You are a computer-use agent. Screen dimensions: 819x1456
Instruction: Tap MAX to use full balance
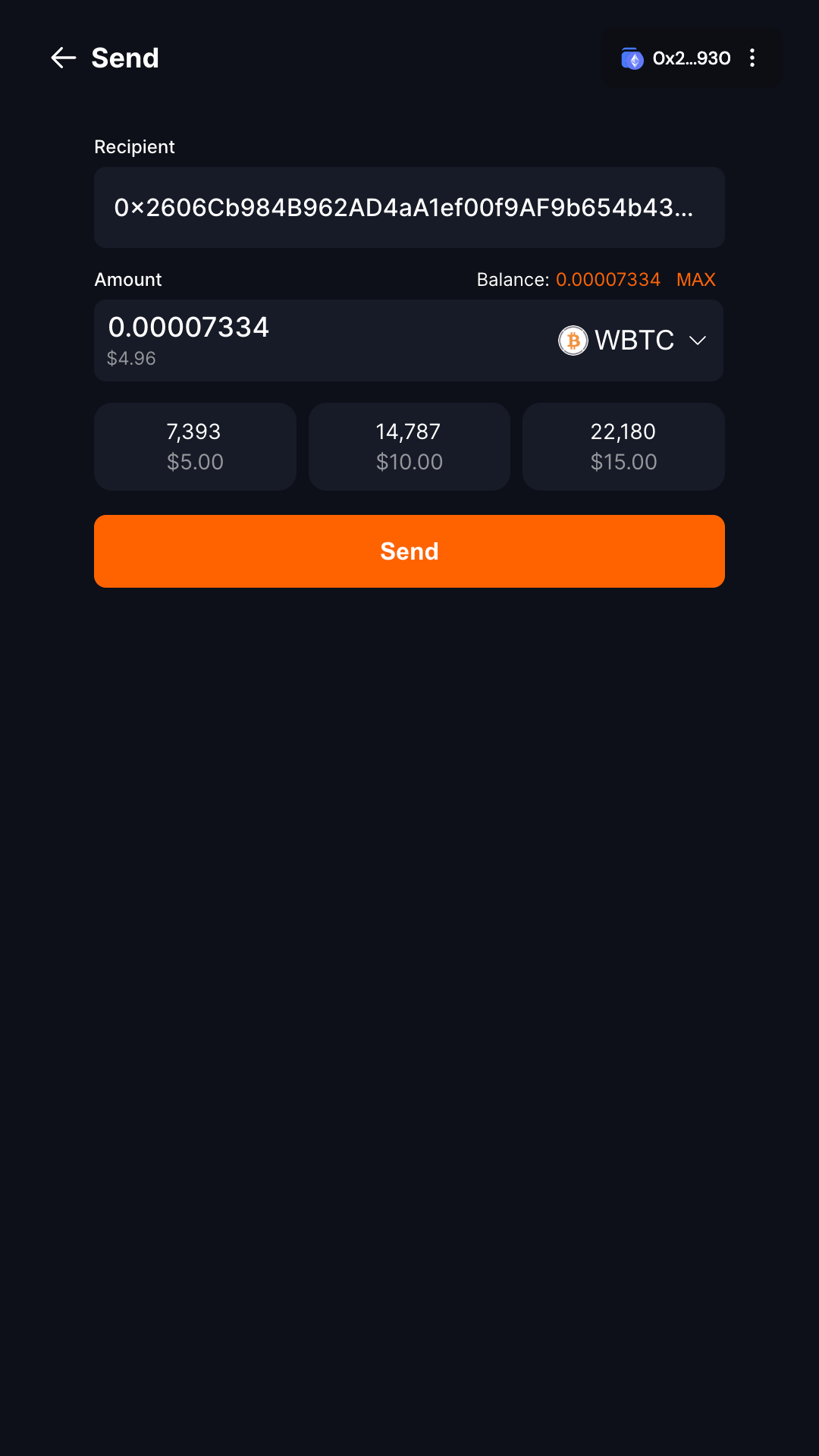click(x=695, y=280)
